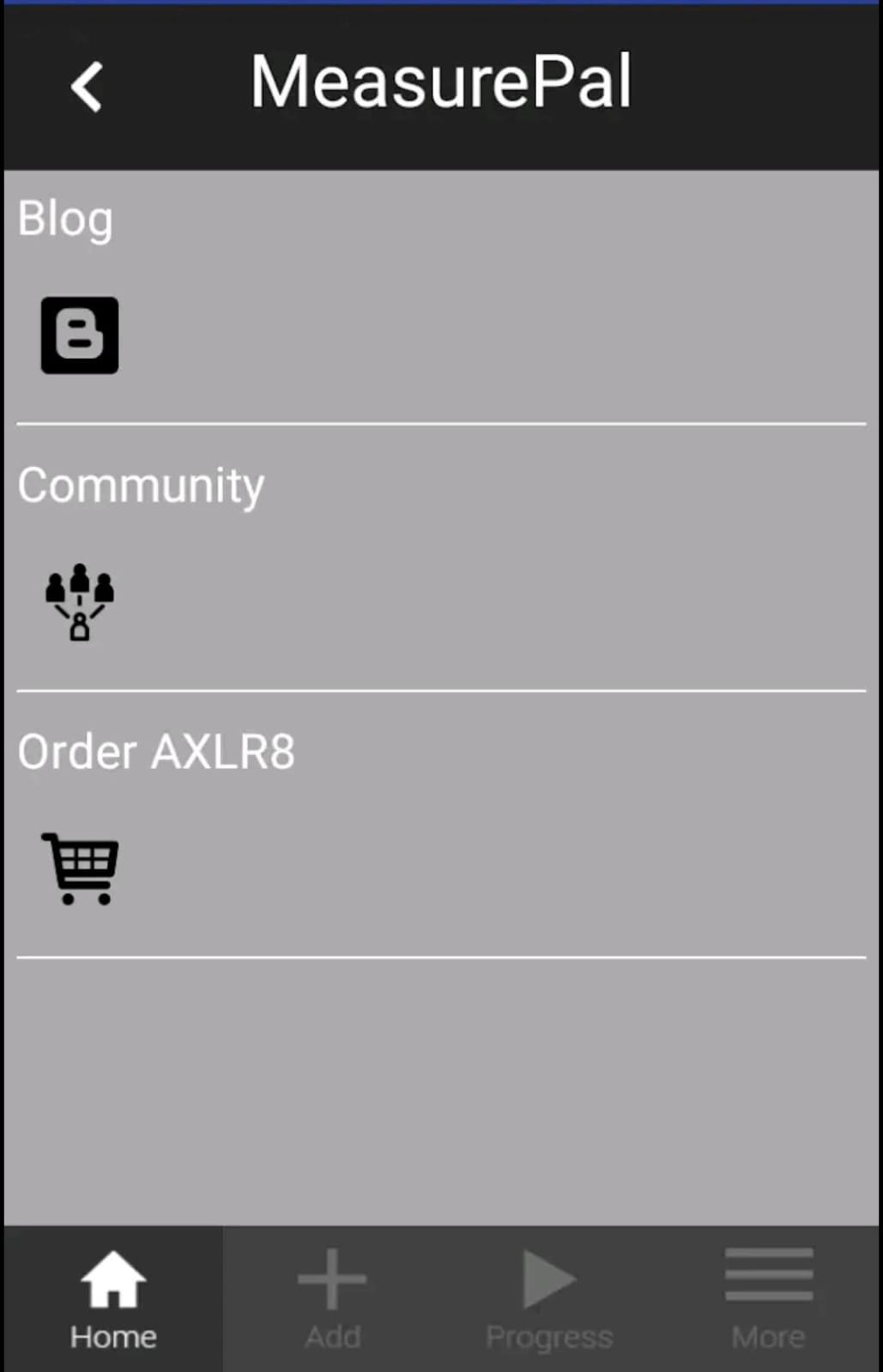Select the Add tab

[x=333, y=1299]
